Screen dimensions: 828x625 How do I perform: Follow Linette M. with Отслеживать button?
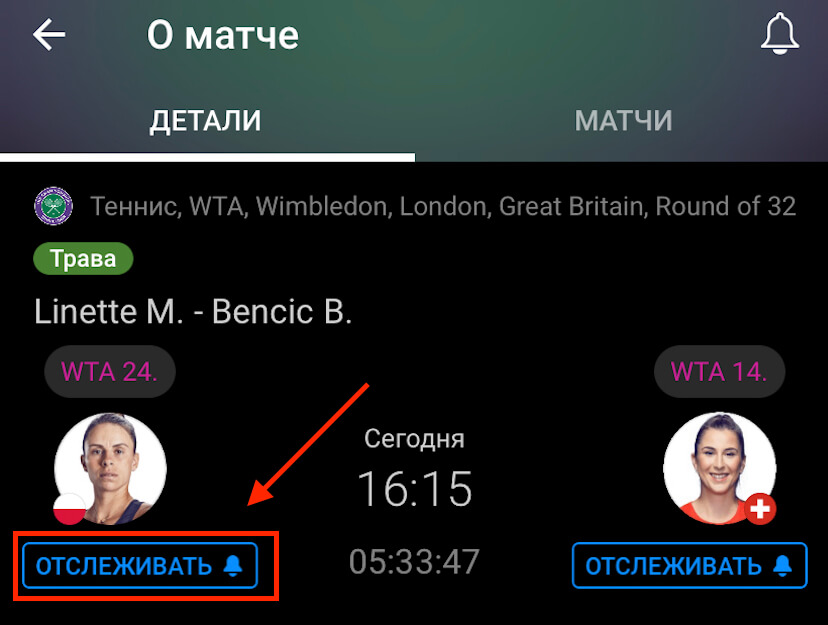(140, 566)
